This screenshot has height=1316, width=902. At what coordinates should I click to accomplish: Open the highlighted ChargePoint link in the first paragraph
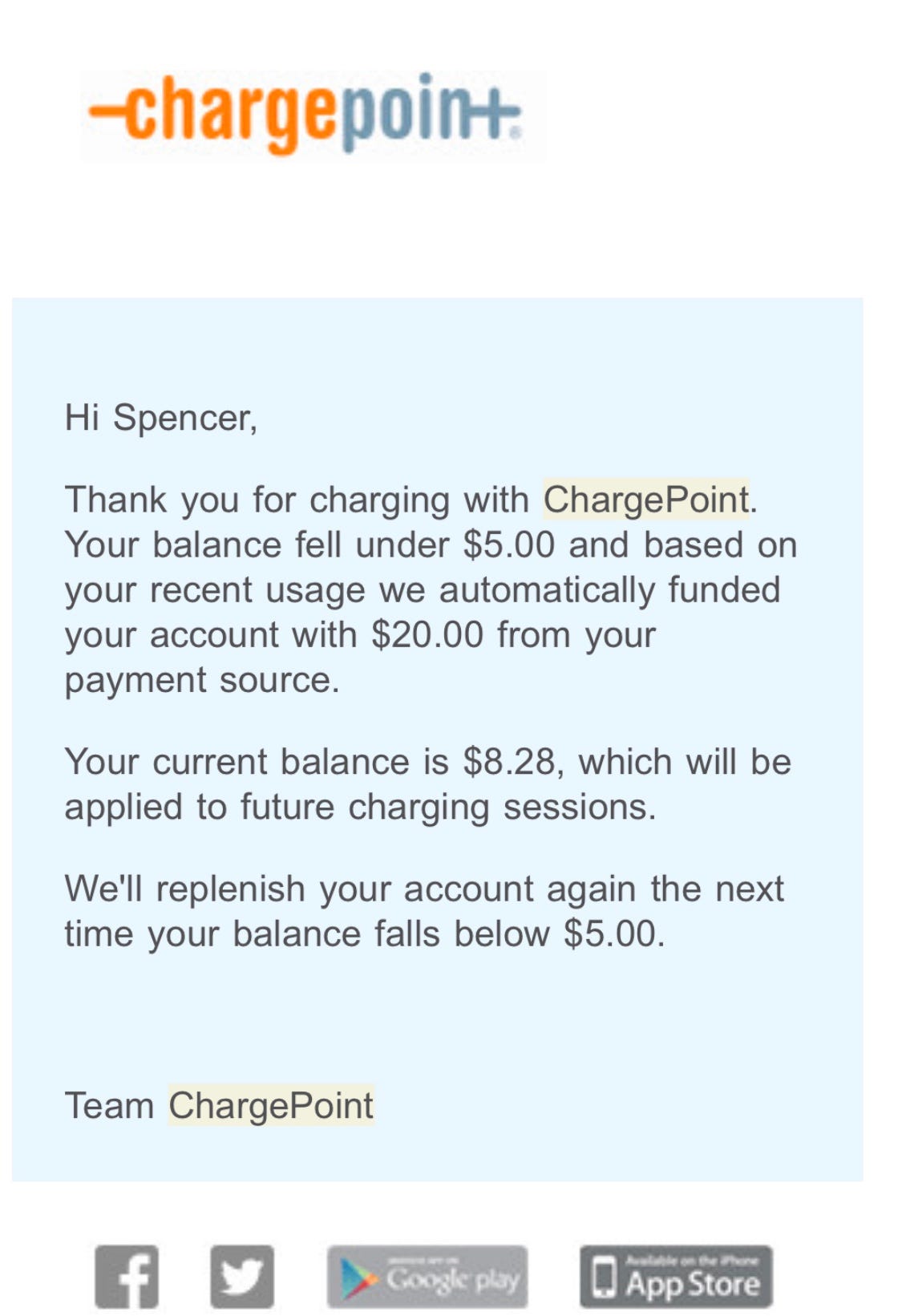tap(645, 500)
